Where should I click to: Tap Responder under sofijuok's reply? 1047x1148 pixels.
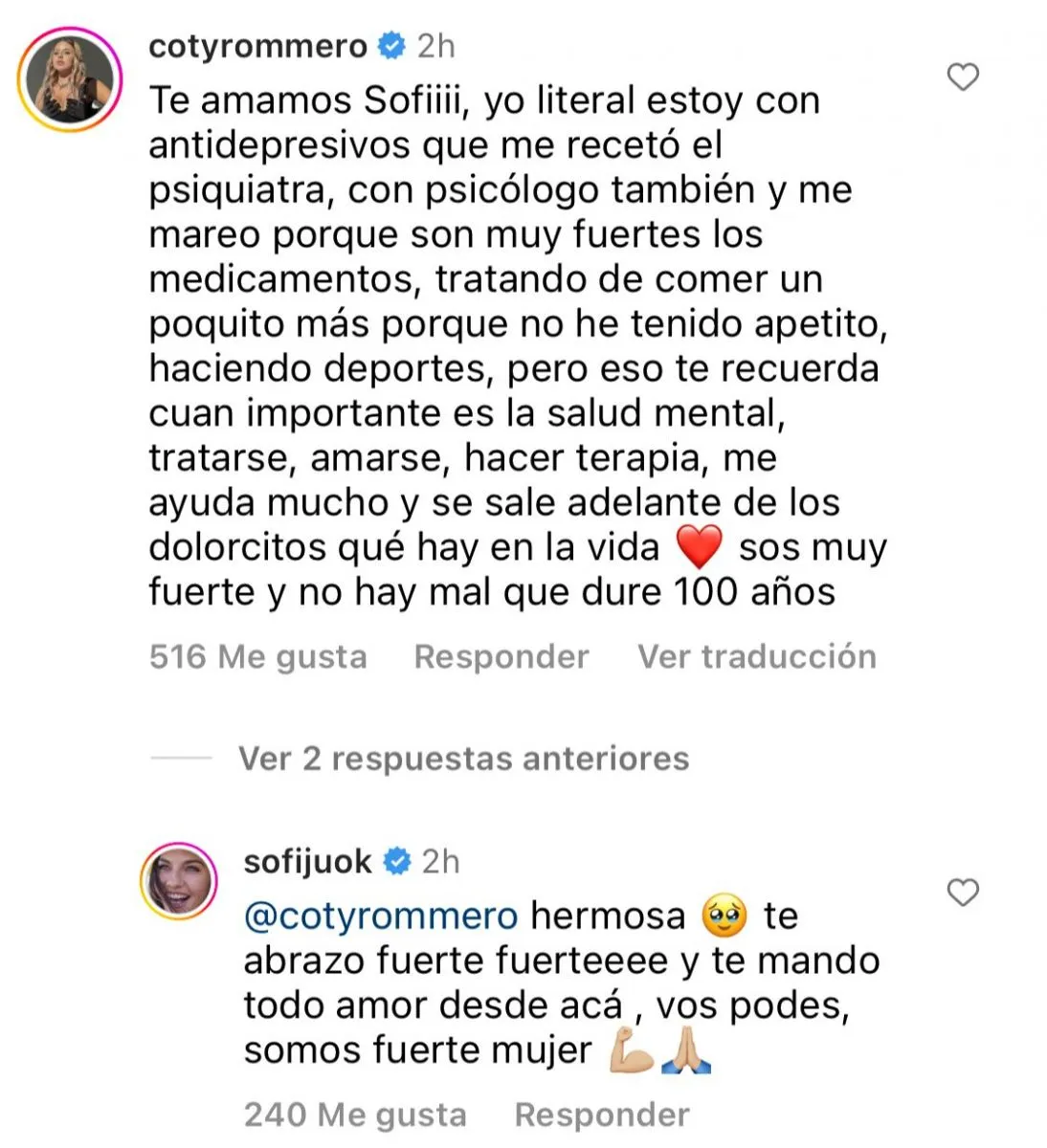click(x=601, y=1115)
